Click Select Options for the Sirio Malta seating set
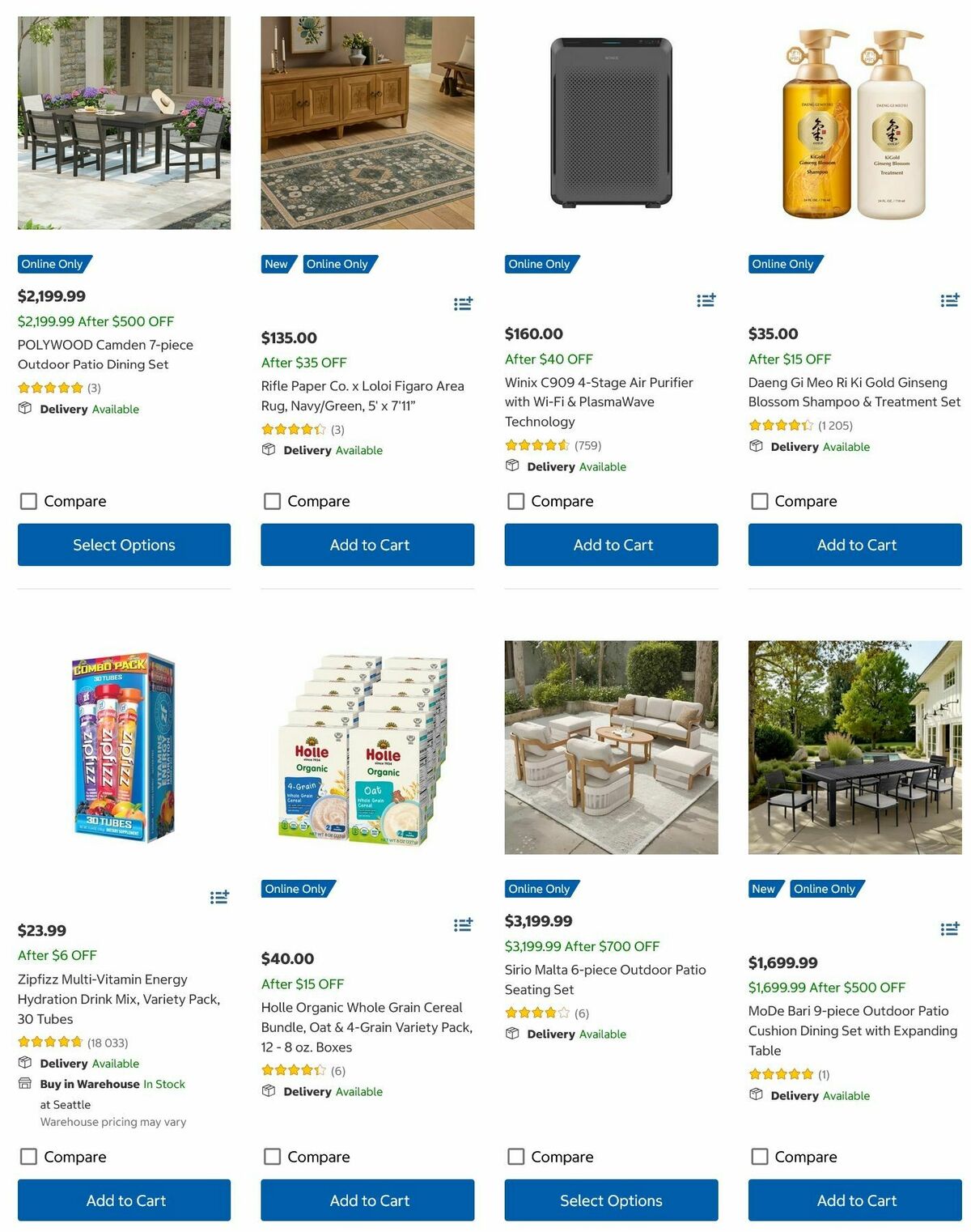 [611, 1200]
